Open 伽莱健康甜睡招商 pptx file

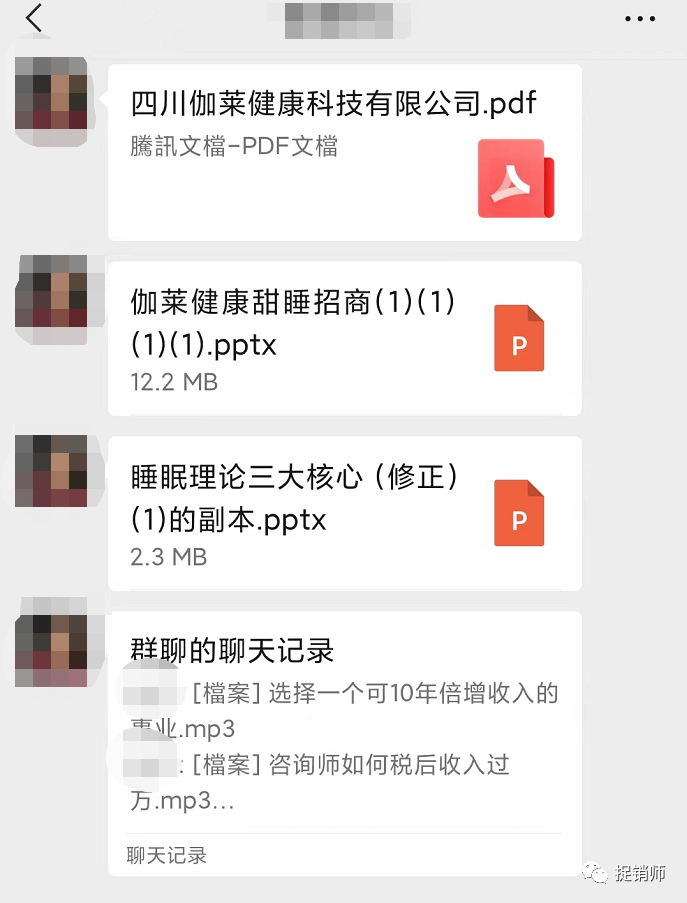tap(344, 339)
